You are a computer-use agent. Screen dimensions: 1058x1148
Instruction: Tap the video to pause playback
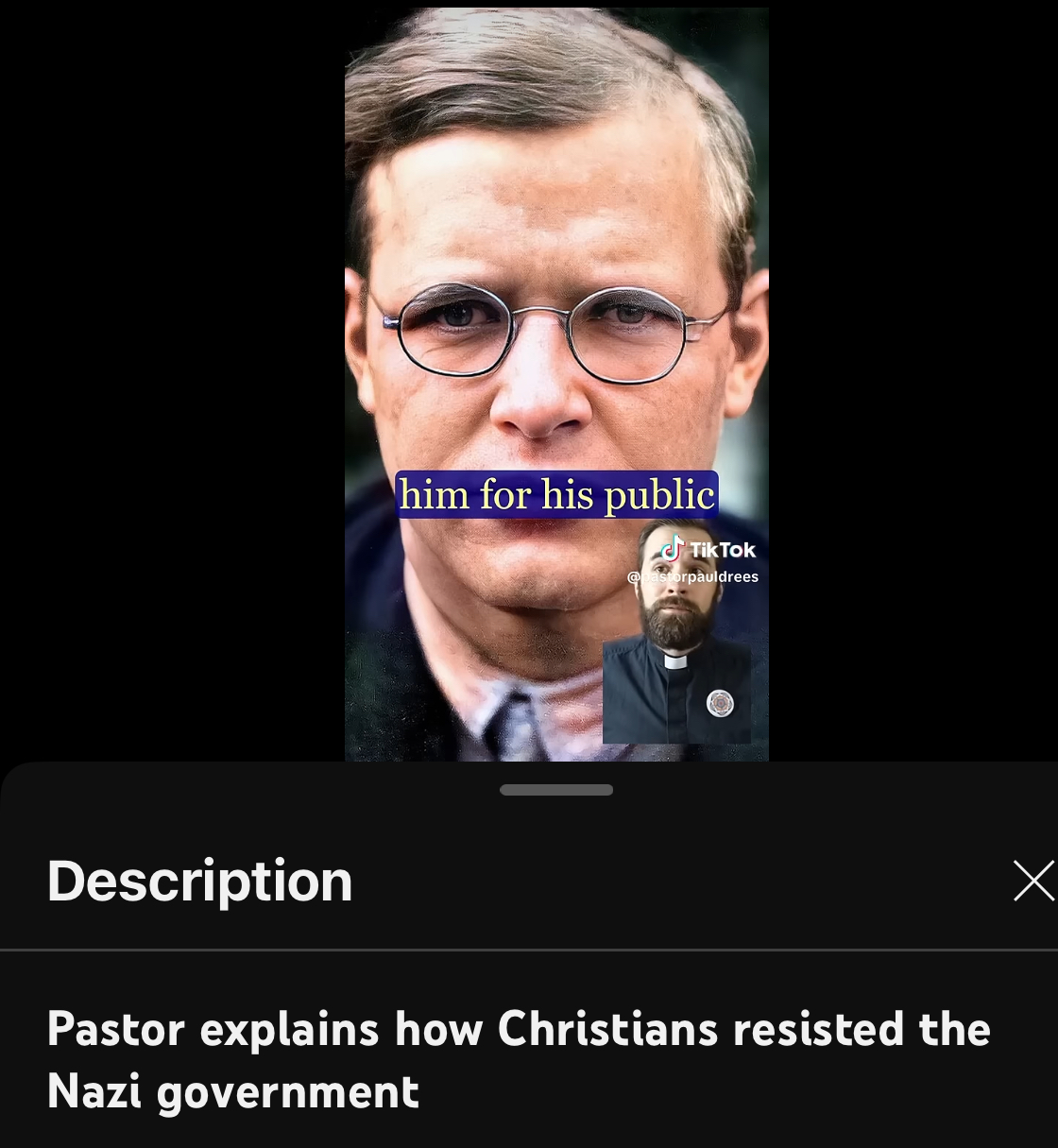click(x=556, y=283)
